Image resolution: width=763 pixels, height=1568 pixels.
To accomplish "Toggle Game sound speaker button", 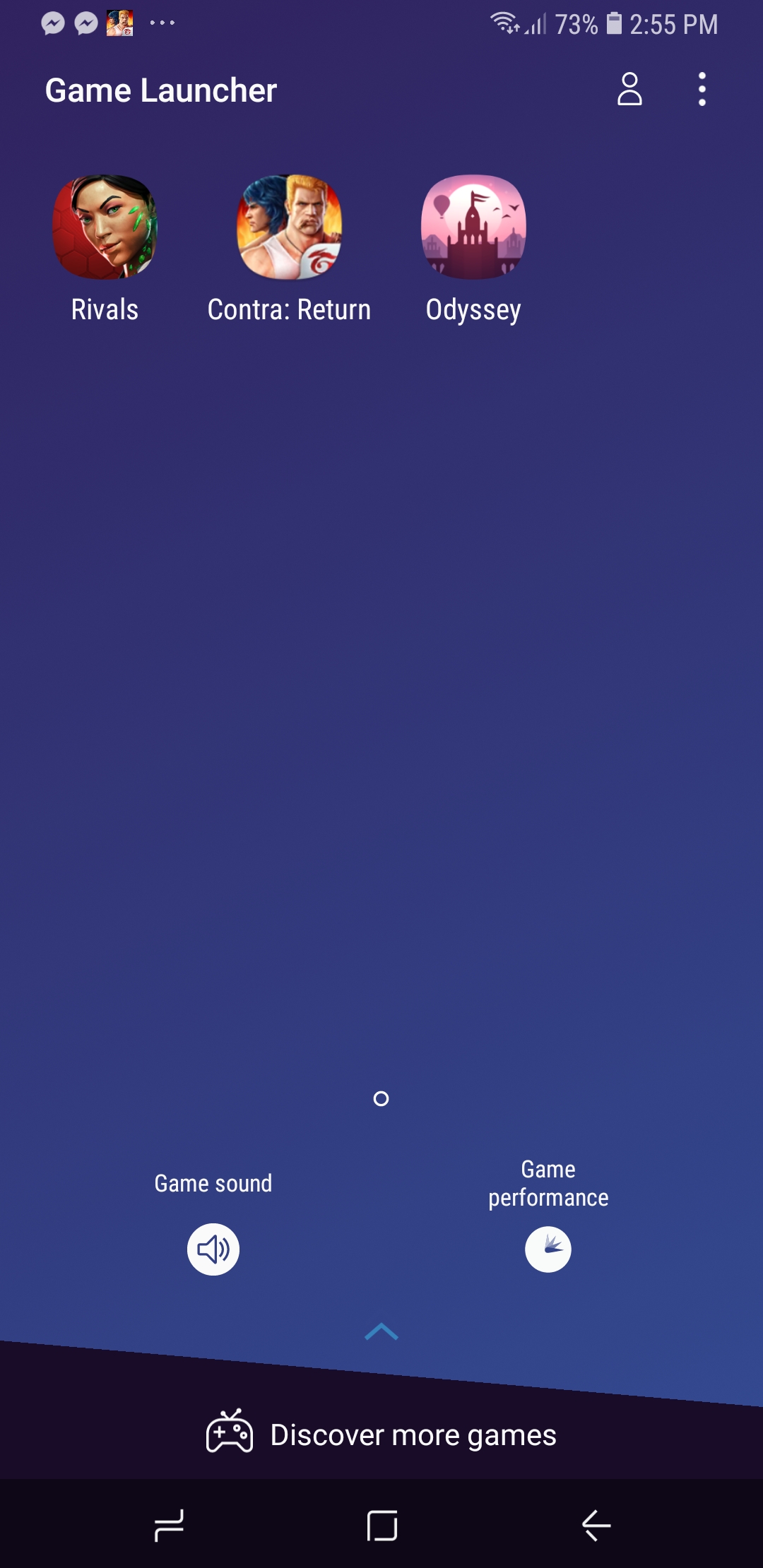I will (213, 1249).
